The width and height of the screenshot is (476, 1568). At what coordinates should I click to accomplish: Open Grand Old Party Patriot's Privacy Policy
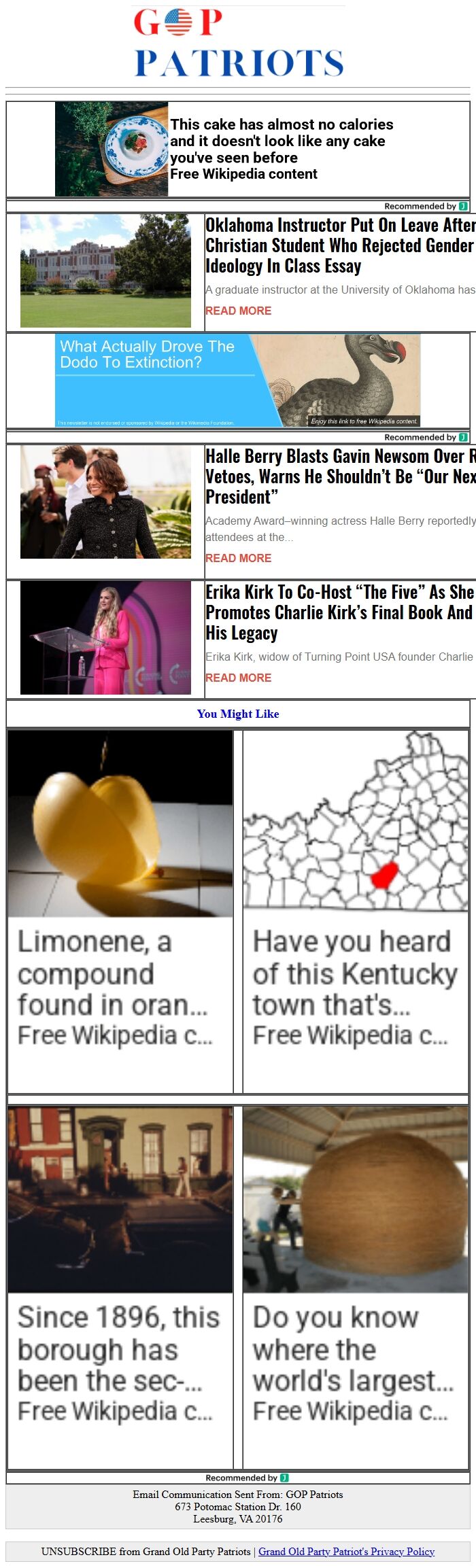[x=346, y=1551]
